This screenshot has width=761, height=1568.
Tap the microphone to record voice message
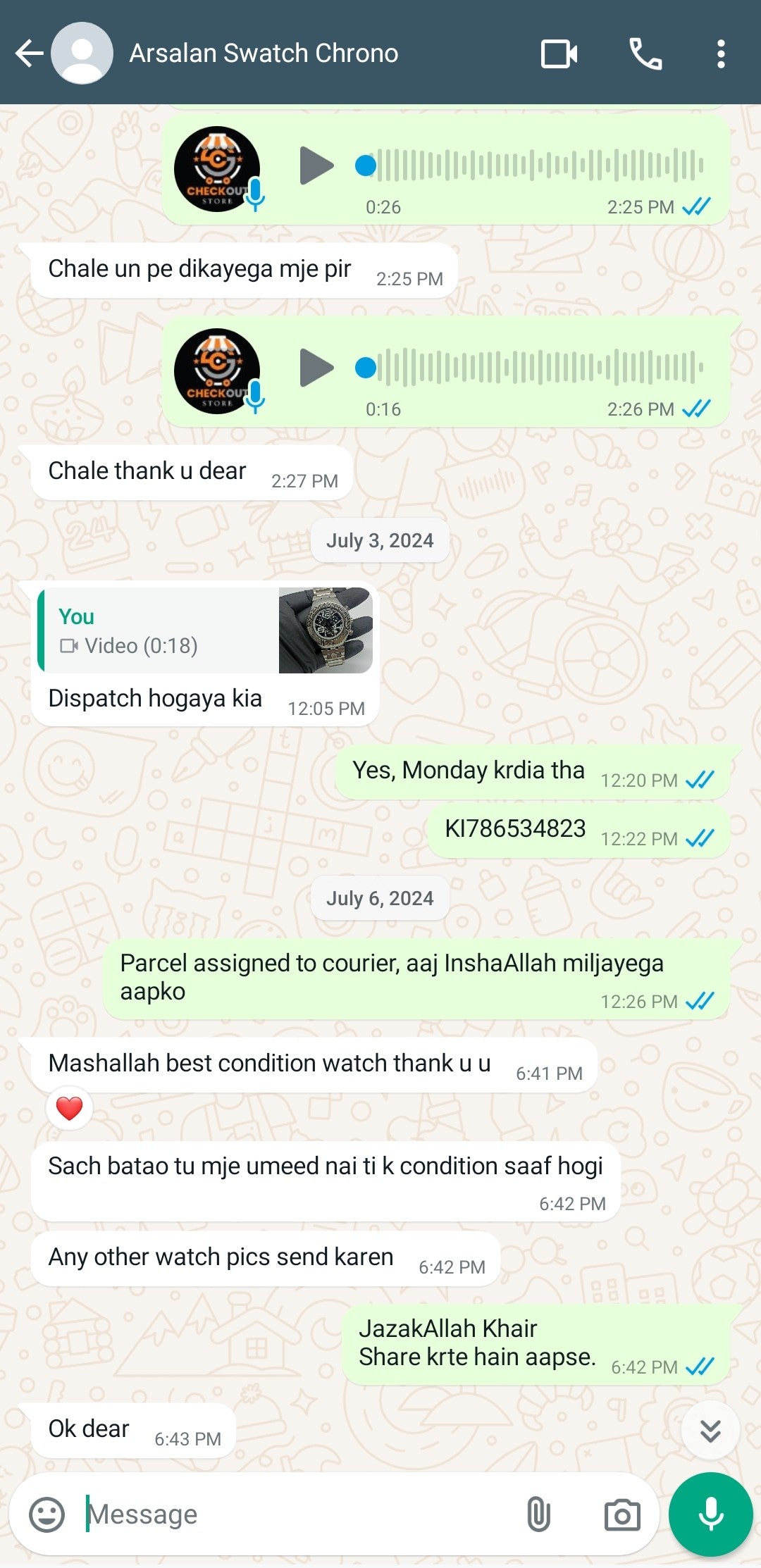coord(710,1514)
